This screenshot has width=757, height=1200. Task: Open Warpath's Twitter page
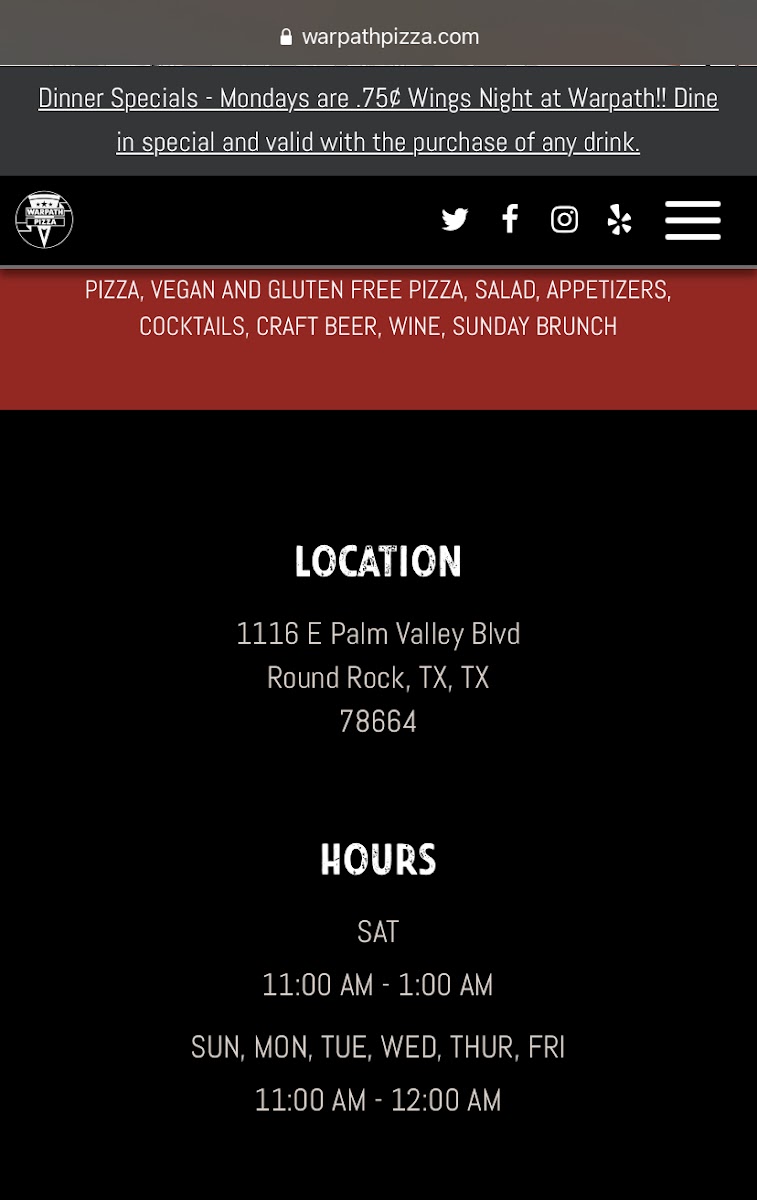click(x=455, y=220)
